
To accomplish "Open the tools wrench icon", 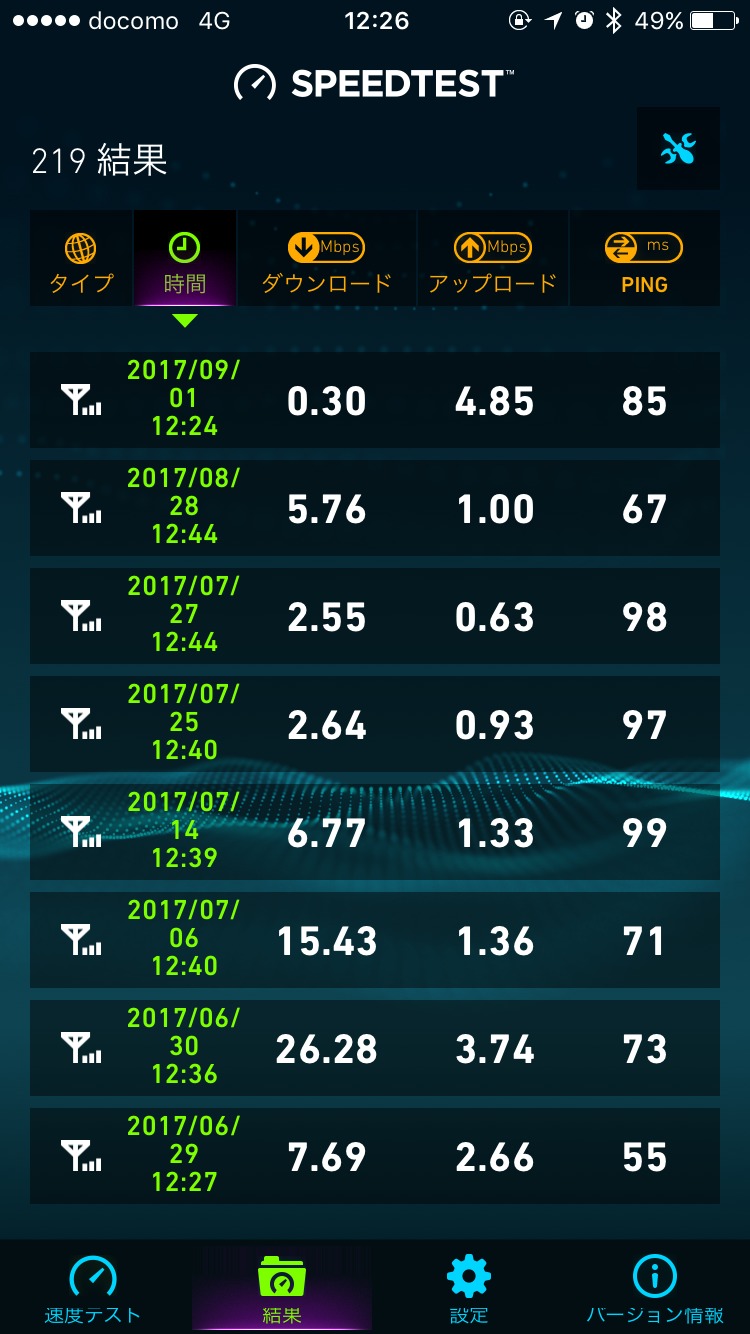I will (x=678, y=149).
